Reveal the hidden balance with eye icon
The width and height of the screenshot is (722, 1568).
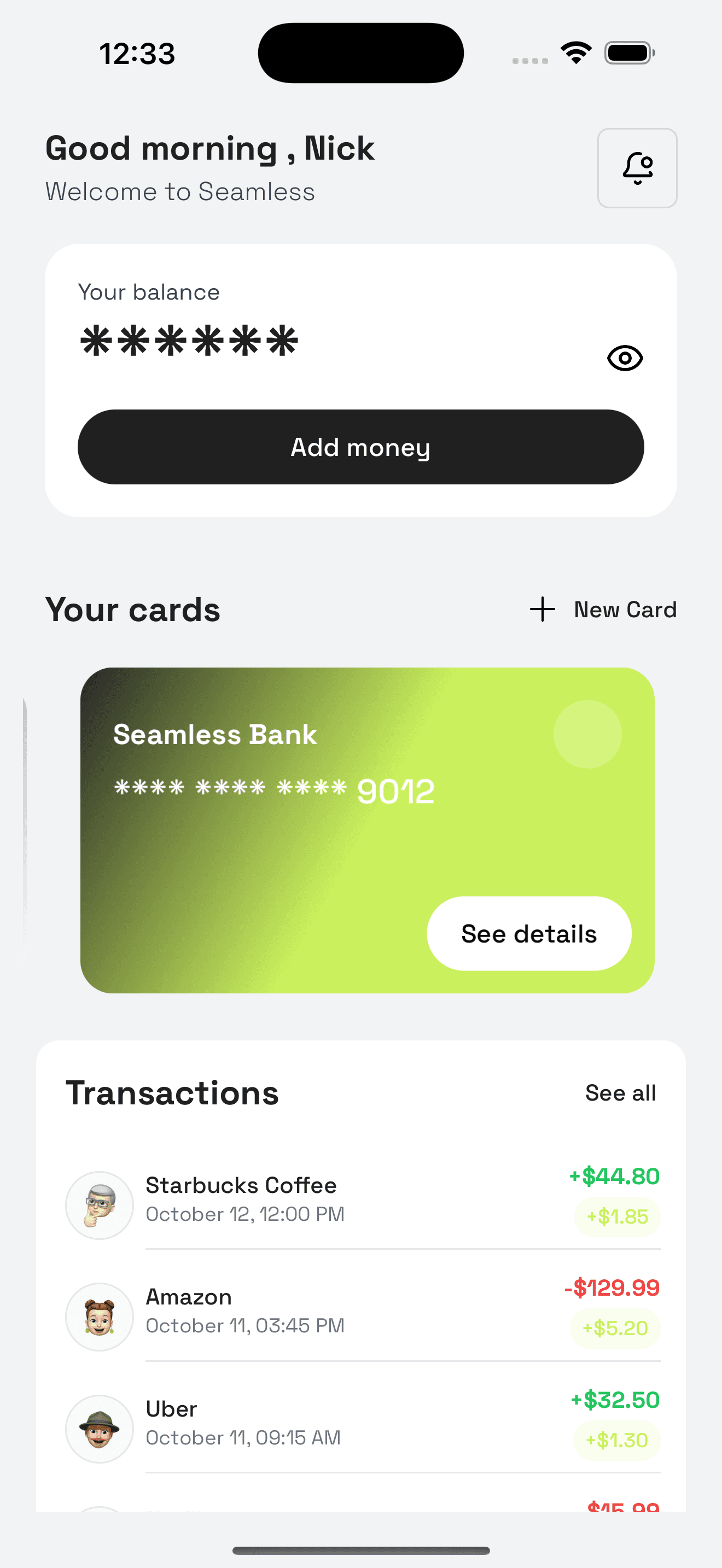[x=625, y=358]
